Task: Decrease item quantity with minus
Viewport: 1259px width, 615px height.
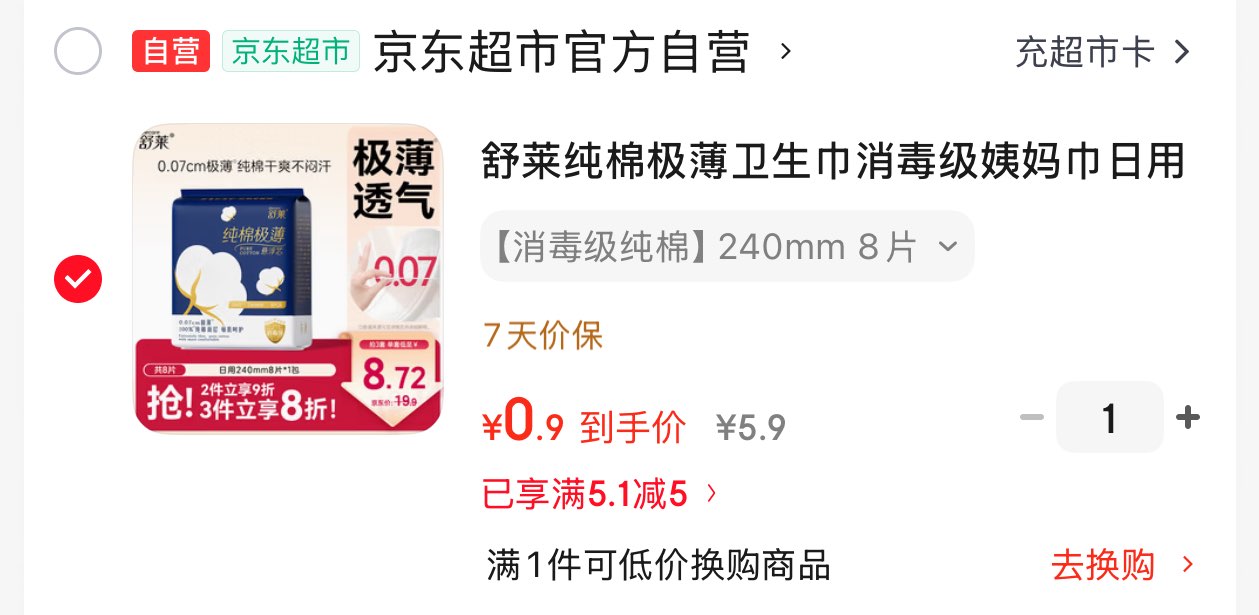Action: [1031, 418]
